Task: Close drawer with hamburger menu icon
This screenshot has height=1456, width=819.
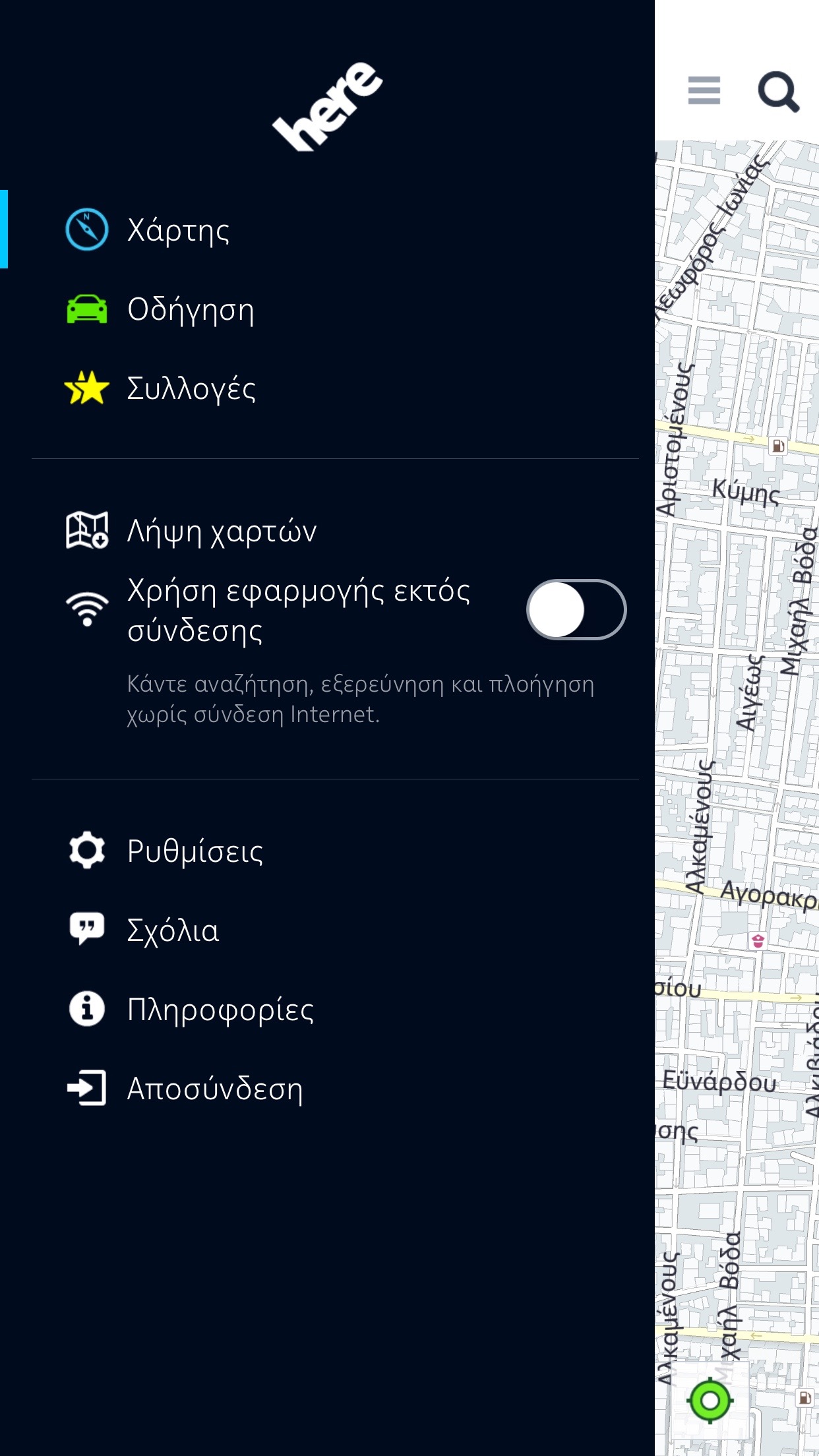Action: coord(704,90)
